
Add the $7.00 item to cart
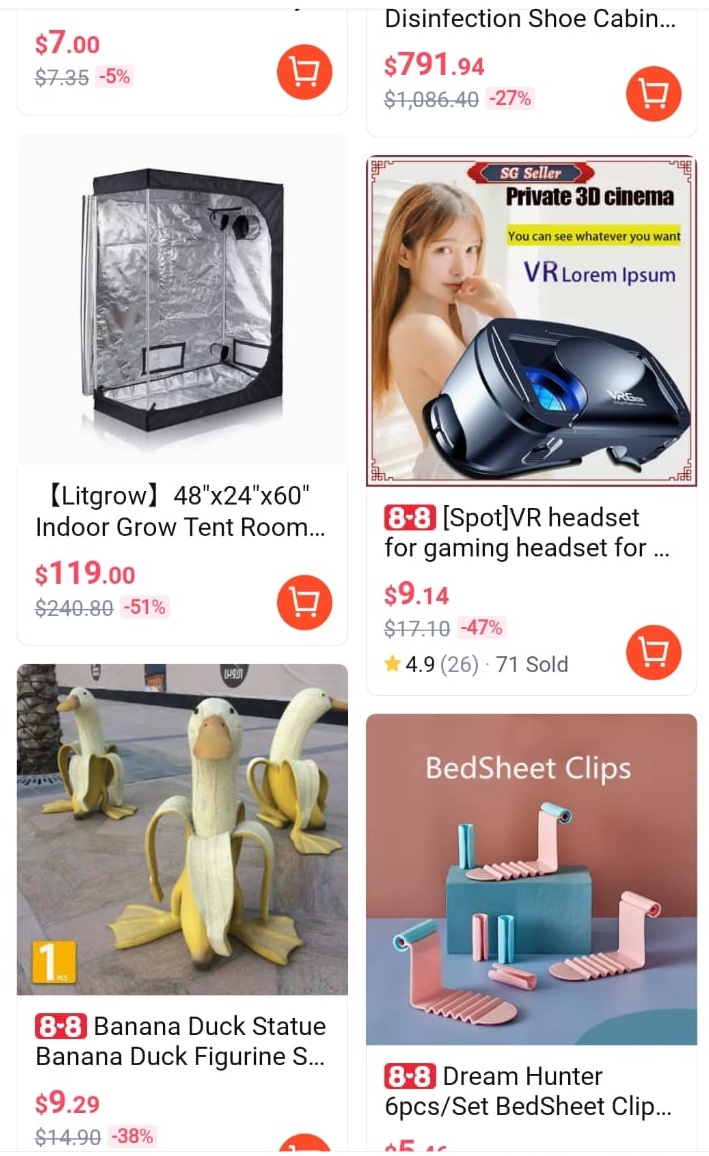304,72
